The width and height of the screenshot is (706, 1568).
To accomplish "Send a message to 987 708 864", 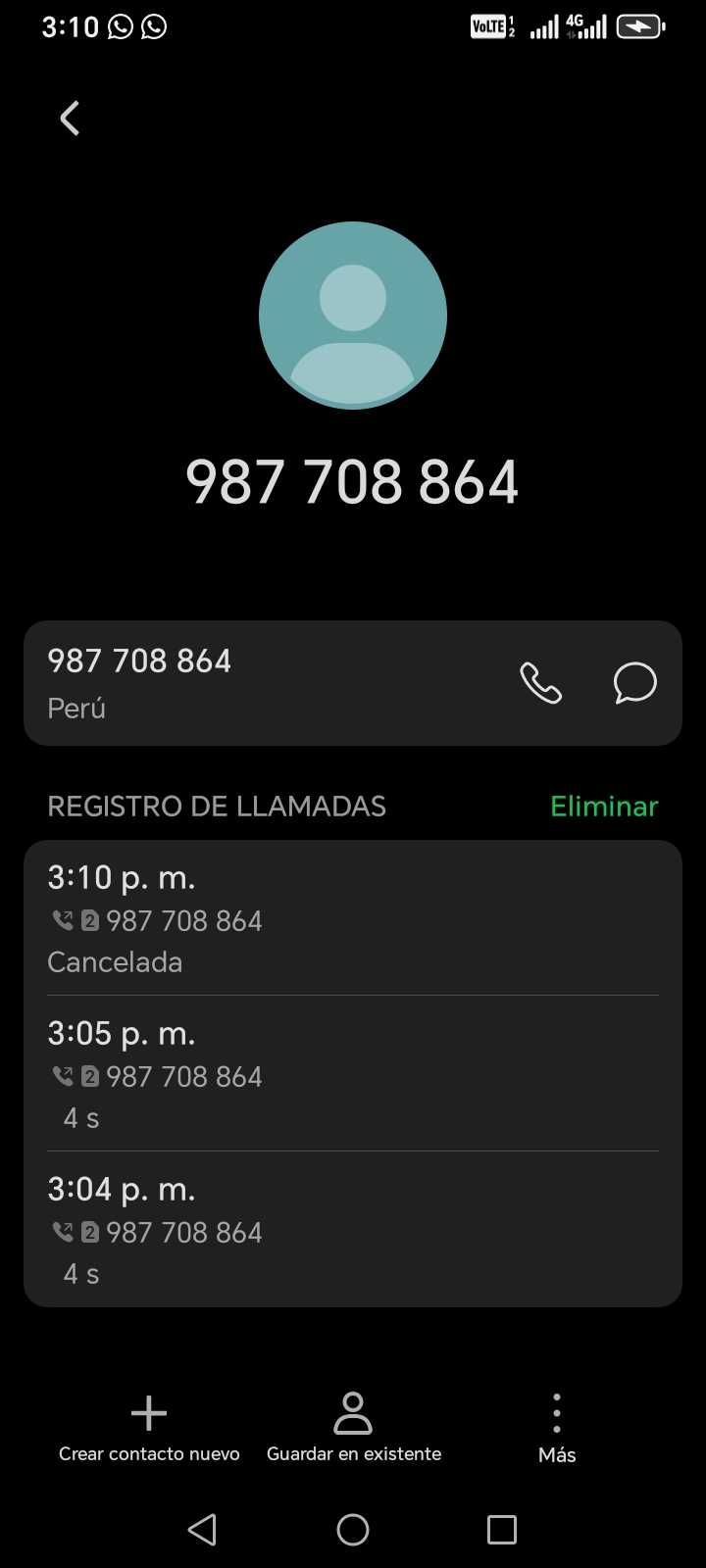I will click(634, 683).
